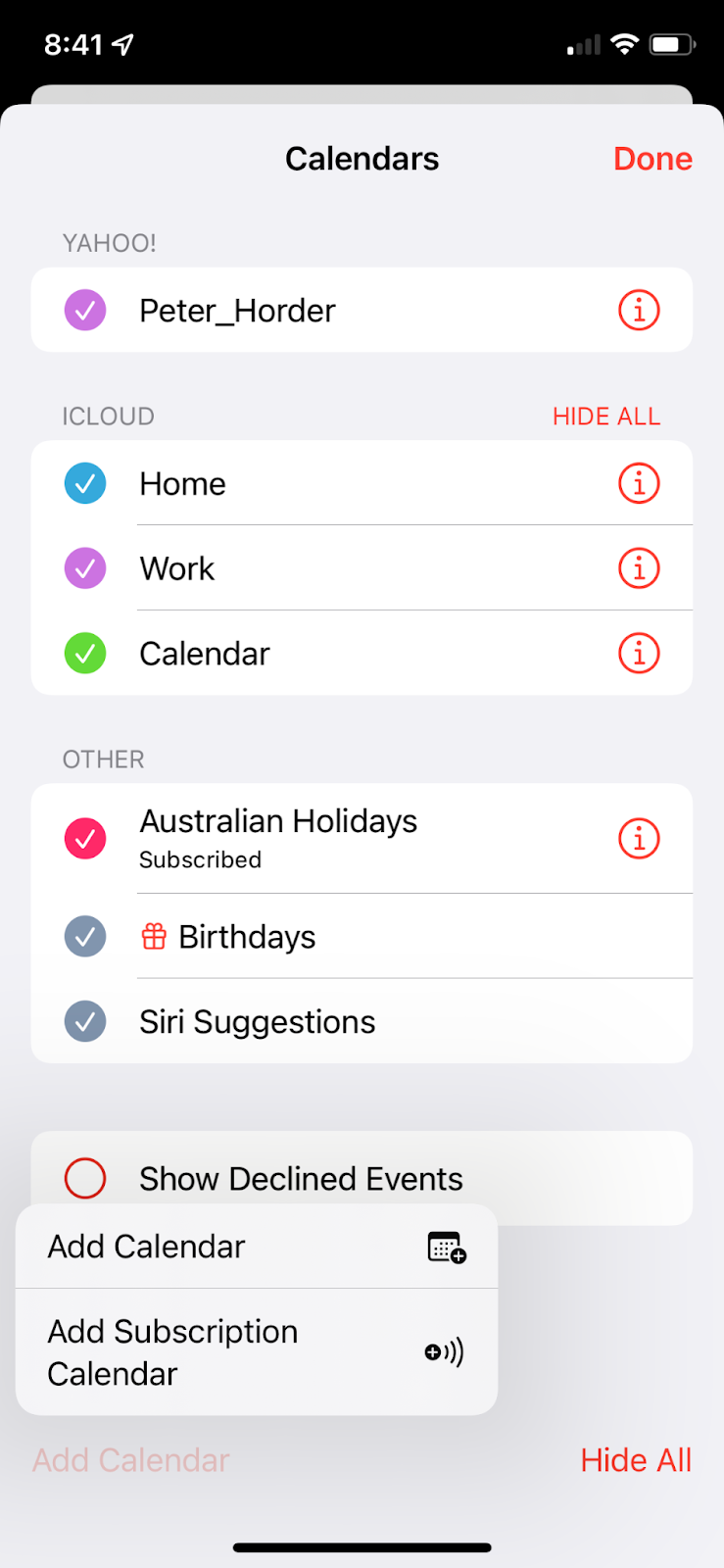
Task: Open info for Australian Holidays
Action: (x=639, y=839)
